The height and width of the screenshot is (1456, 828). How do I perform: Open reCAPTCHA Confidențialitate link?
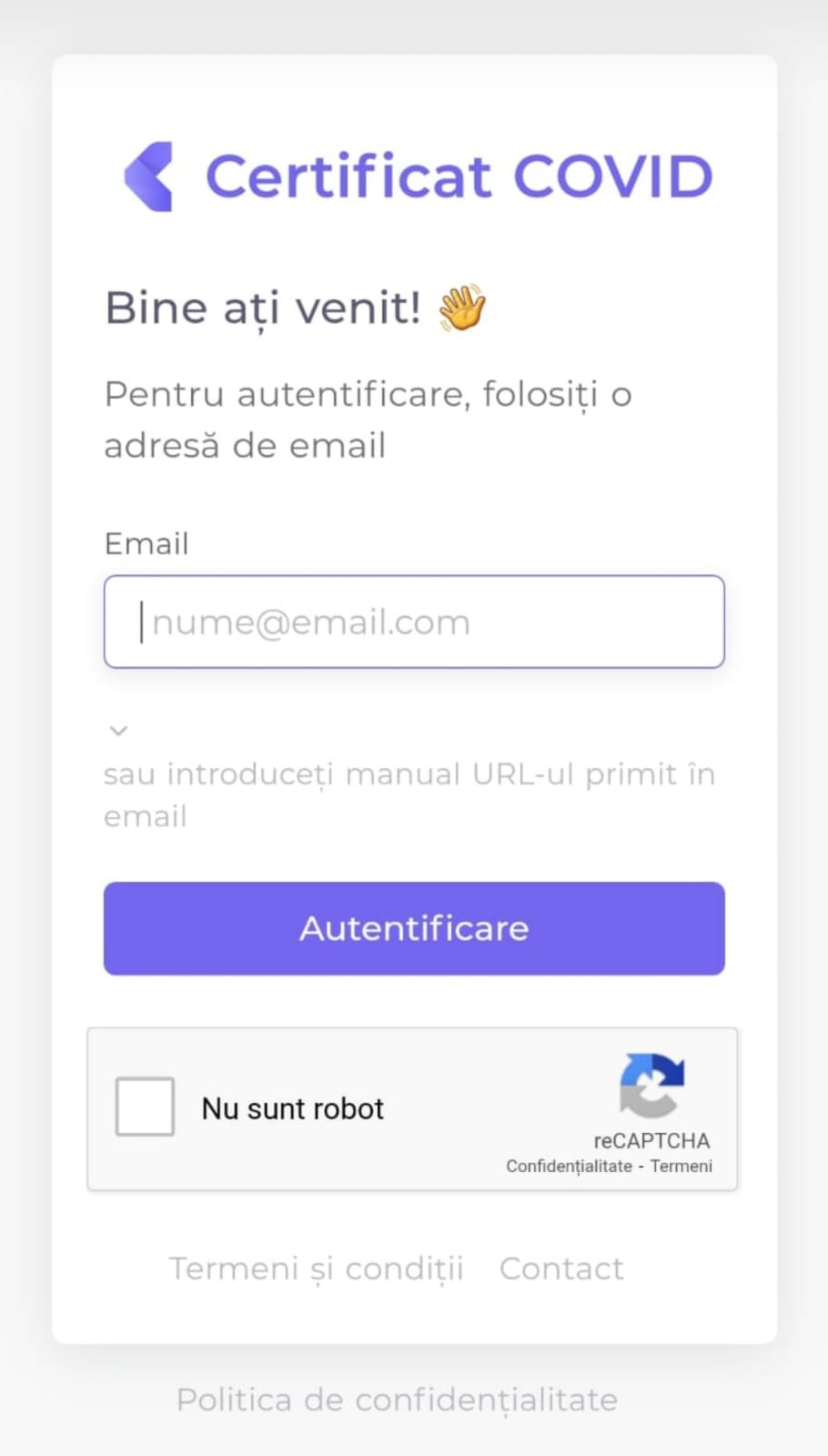[x=569, y=1167]
